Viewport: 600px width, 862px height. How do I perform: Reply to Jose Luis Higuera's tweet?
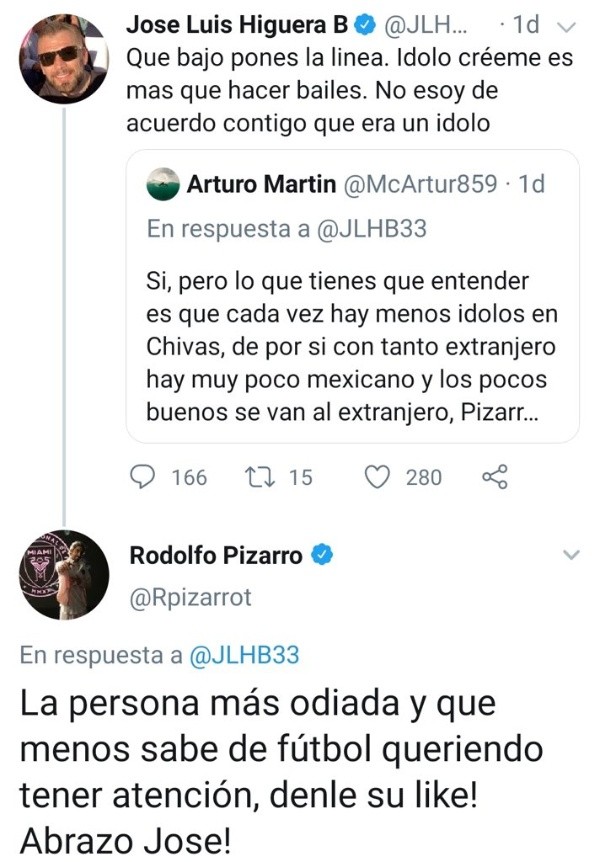147,478
